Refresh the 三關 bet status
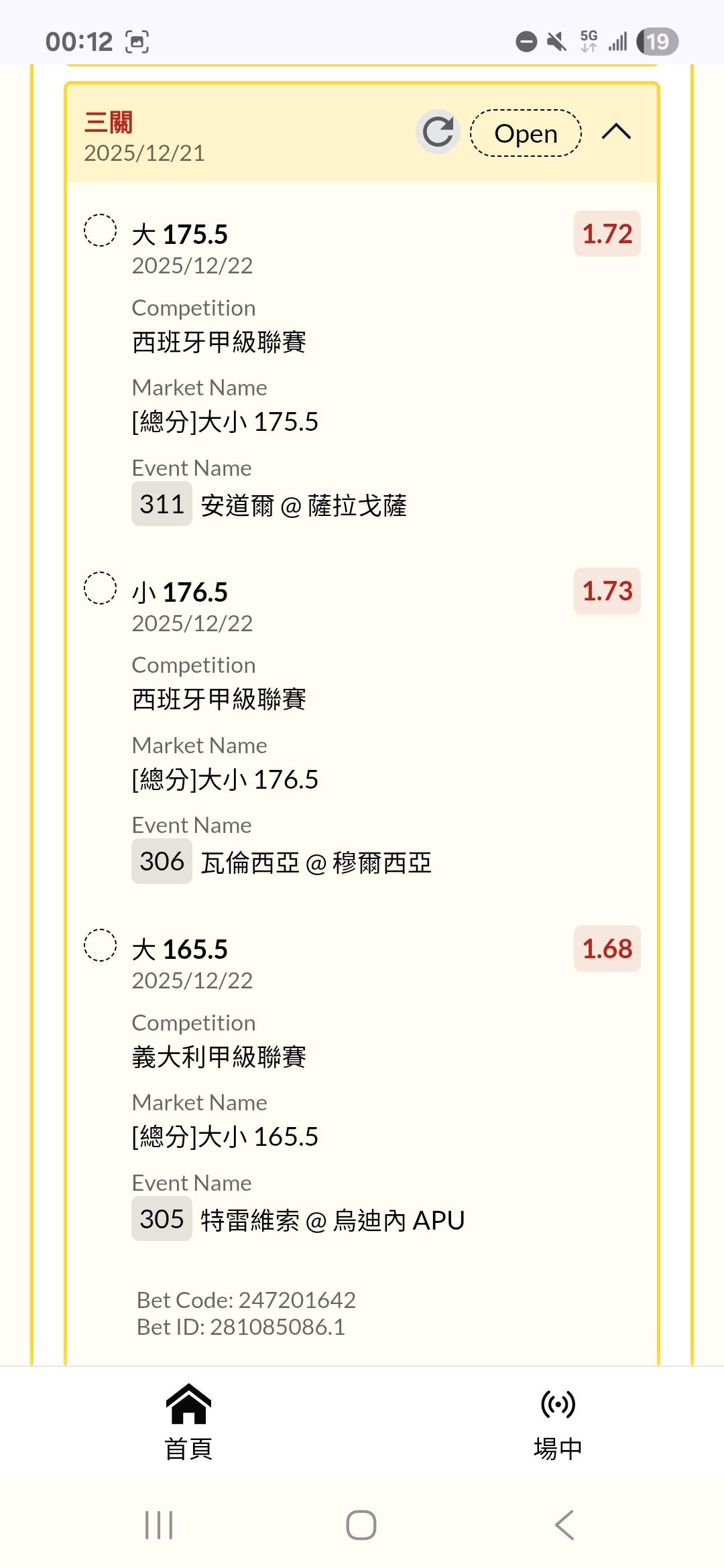This screenshot has width=724, height=1568. [x=438, y=132]
